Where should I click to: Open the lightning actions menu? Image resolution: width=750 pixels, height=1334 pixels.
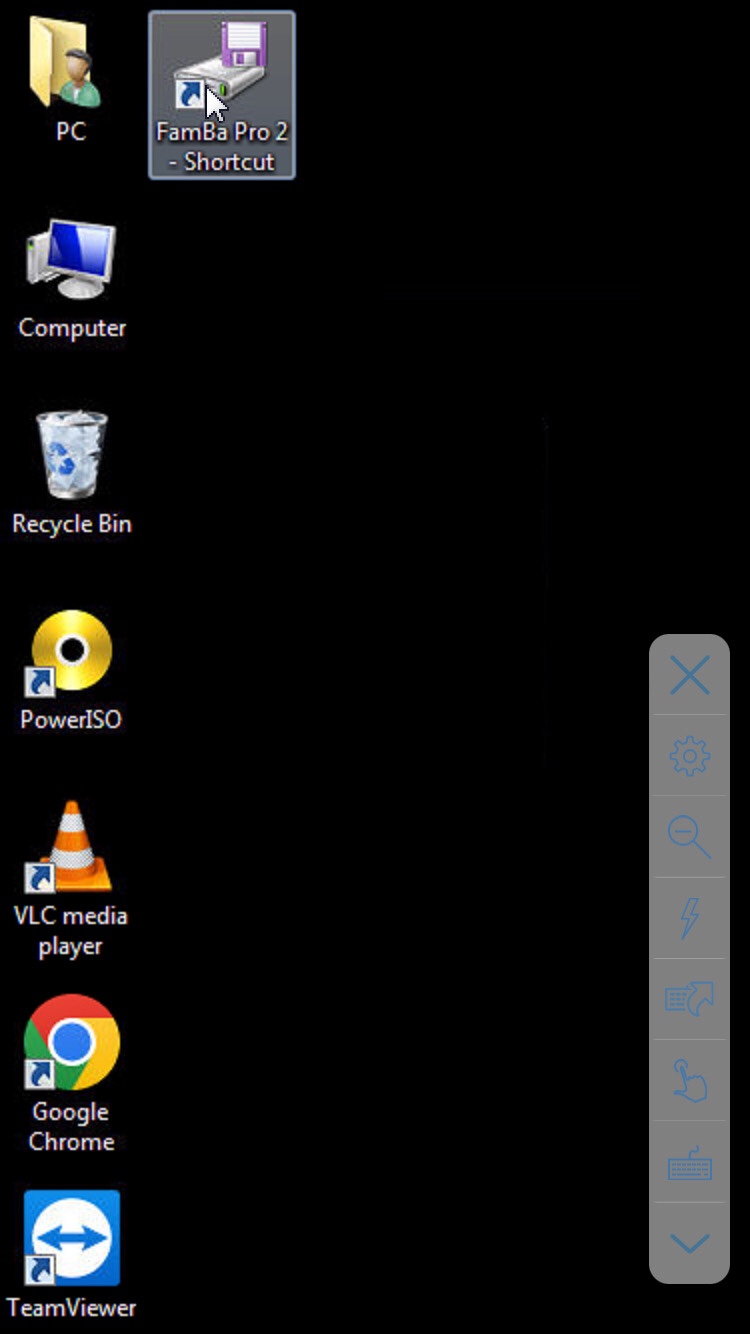pos(689,918)
